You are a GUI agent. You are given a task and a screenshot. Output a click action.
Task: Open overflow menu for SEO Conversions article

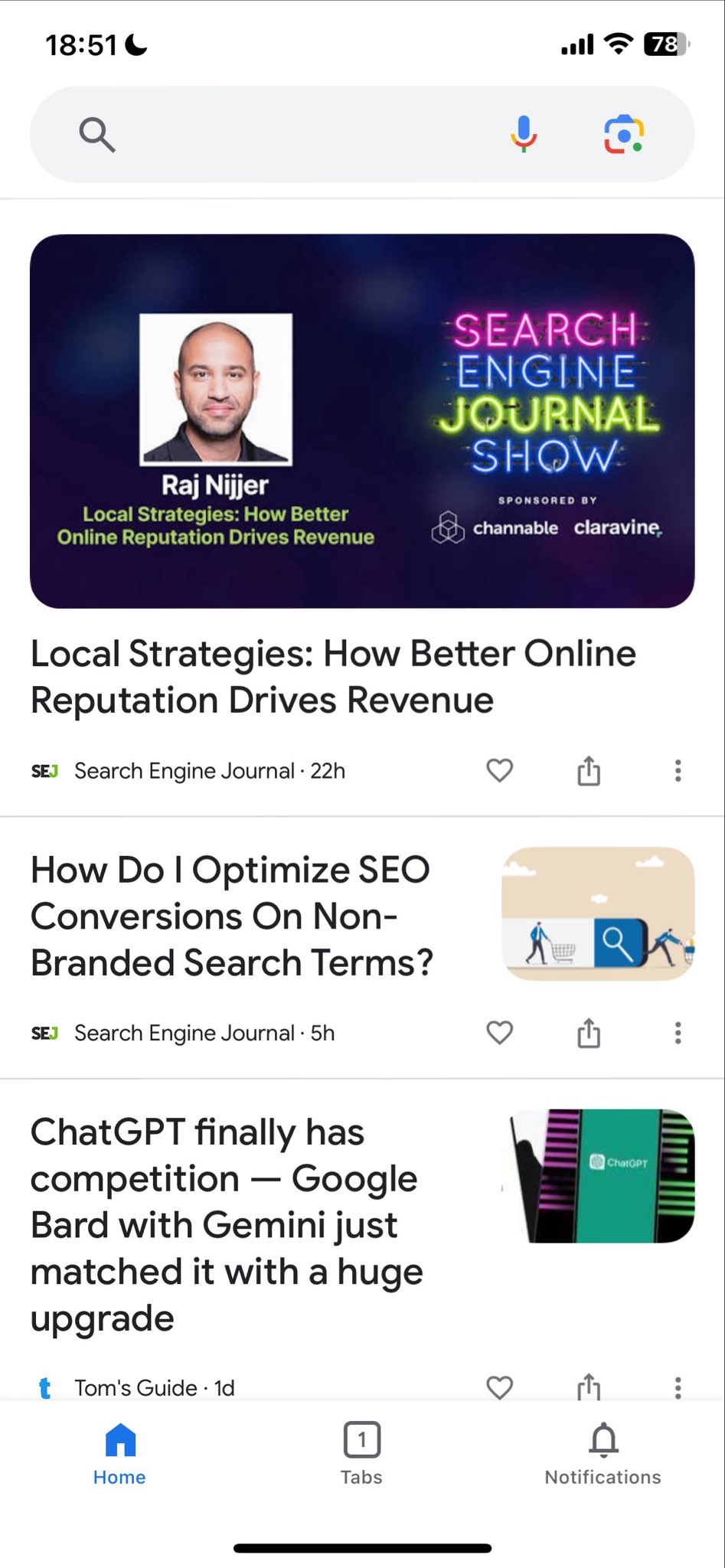pyautogui.click(x=678, y=1032)
